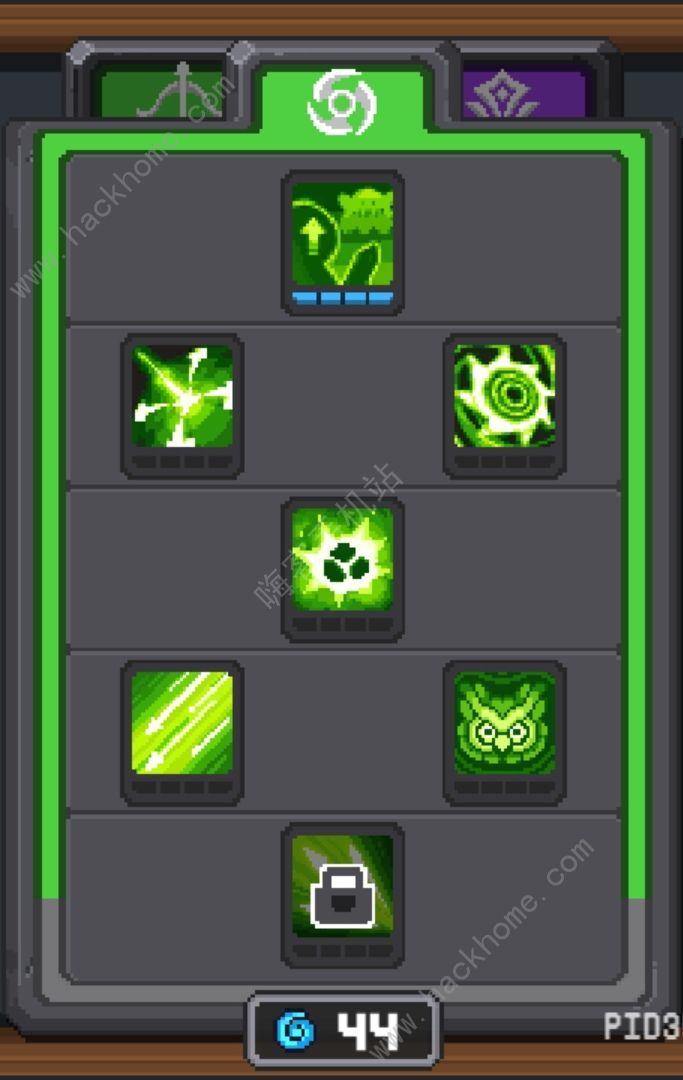Select the scattering arrows burst skill
The image size is (683, 1080).
click(182, 397)
